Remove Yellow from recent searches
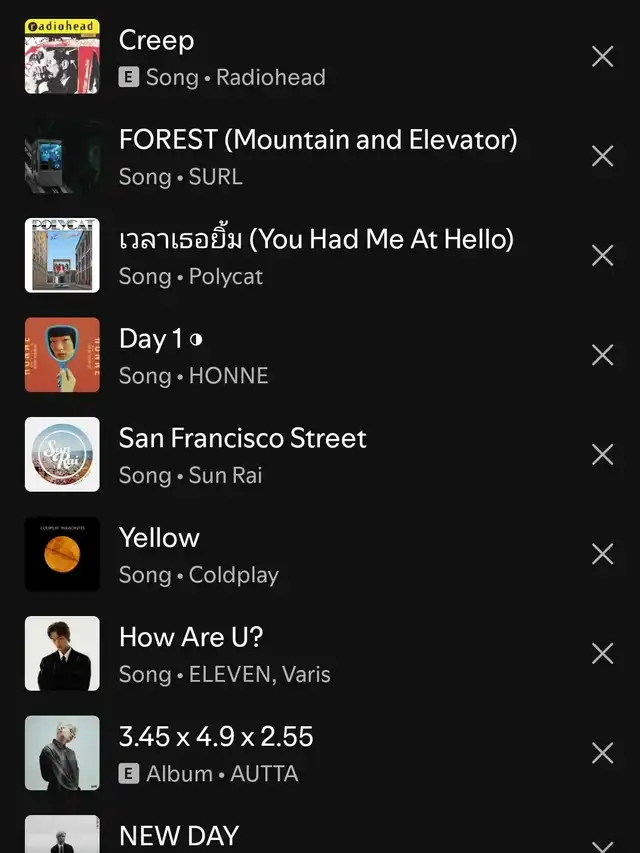 point(602,554)
